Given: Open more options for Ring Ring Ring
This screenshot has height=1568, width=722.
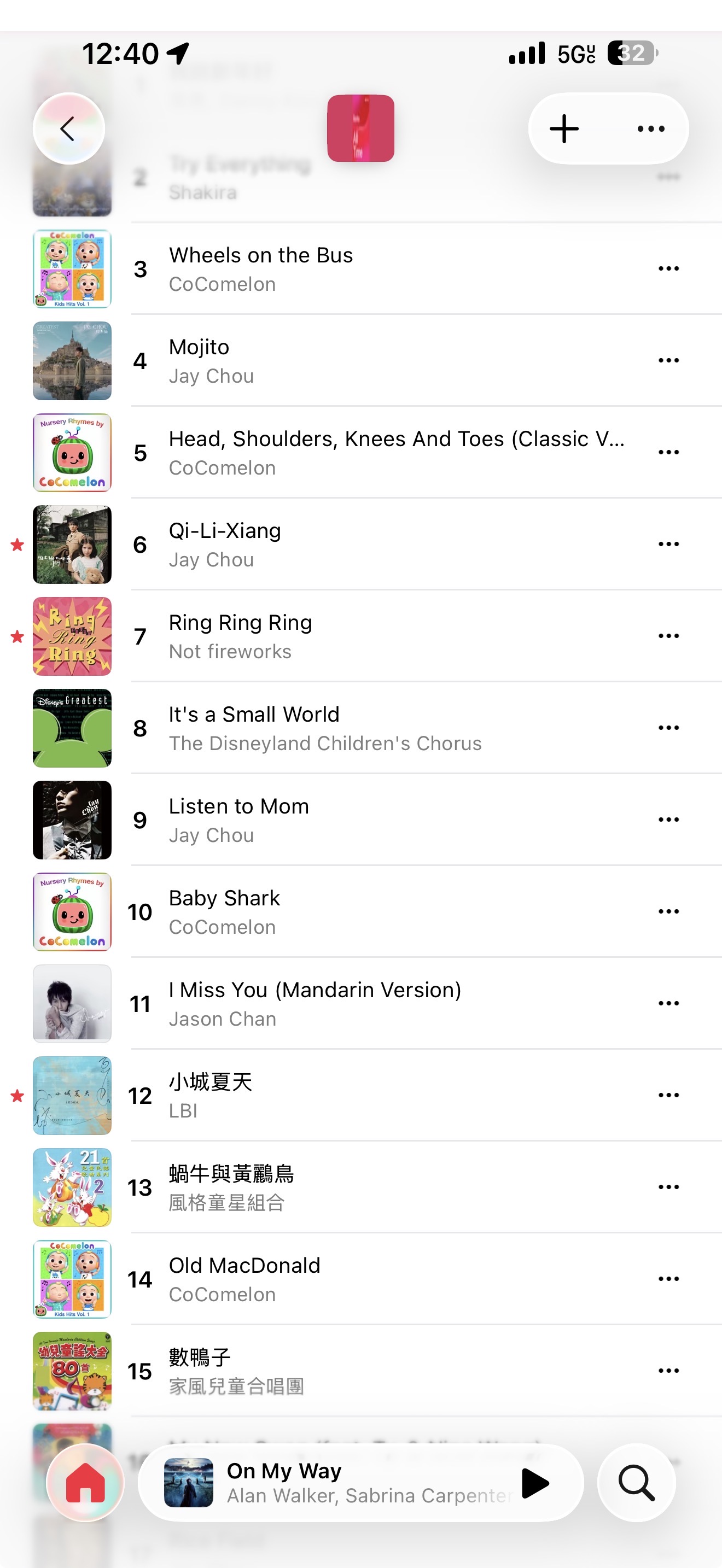Looking at the screenshot, I should [x=668, y=636].
